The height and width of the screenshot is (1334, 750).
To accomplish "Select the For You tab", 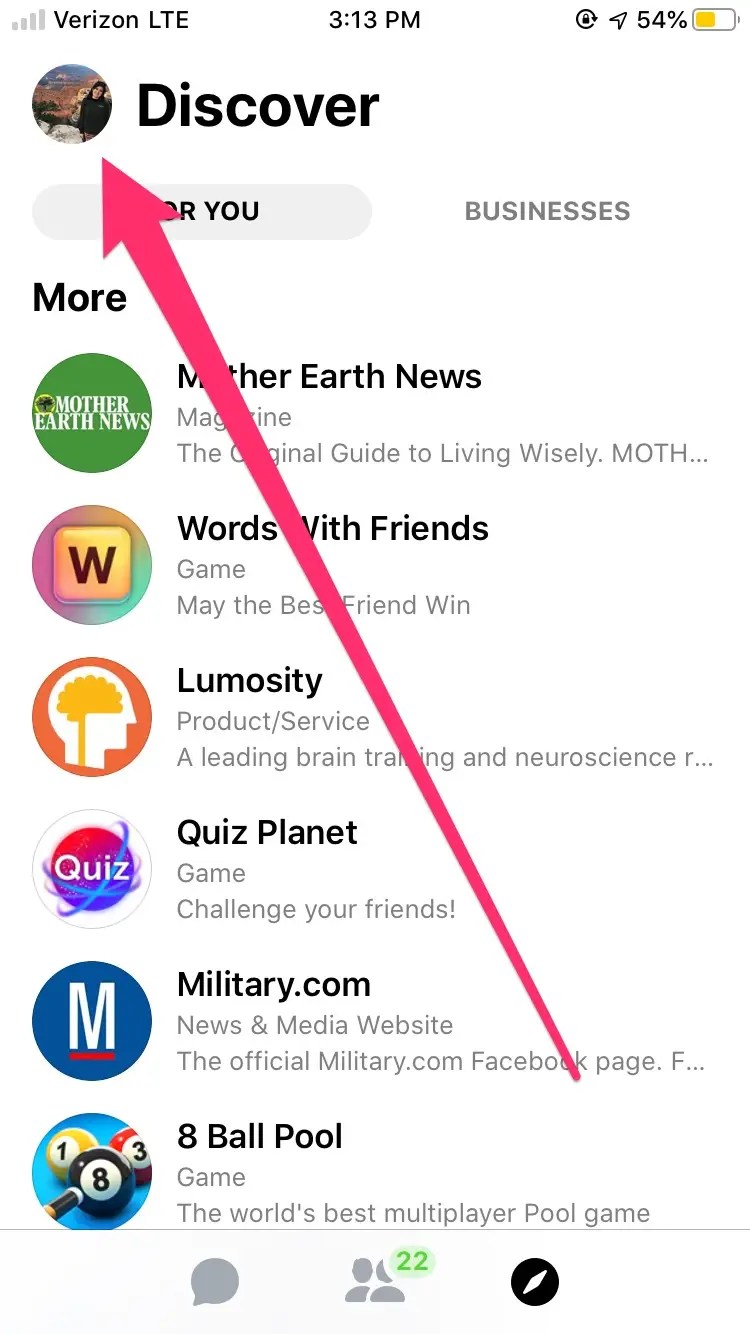I will (x=202, y=211).
